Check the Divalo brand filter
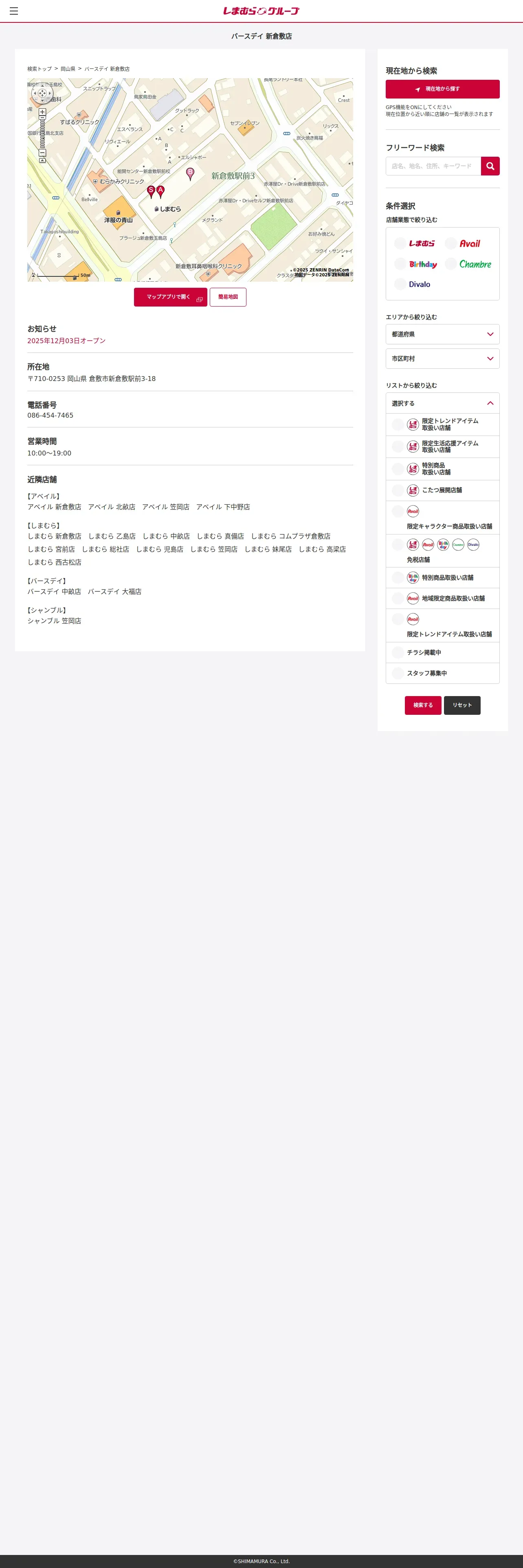Image resolution: width=523 pixels, height=1568 pixels. [x=413, y=284]
